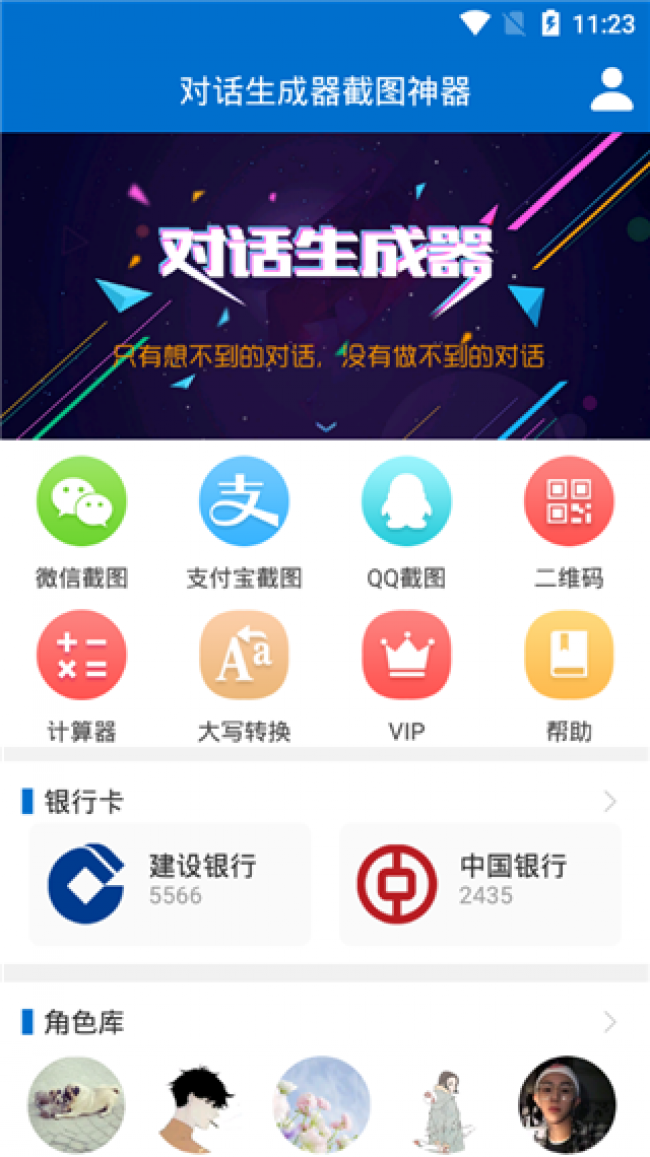Choose the puppy avatar in 角色库
650x1157 pixels.
(x=77, y=1105)
